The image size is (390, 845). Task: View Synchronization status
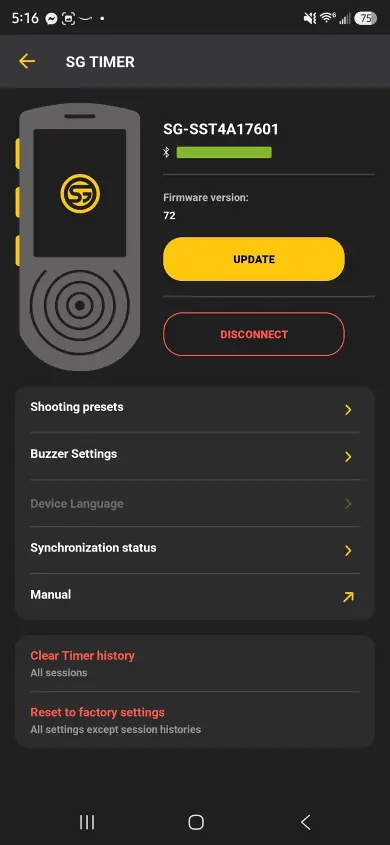point(194,549)
